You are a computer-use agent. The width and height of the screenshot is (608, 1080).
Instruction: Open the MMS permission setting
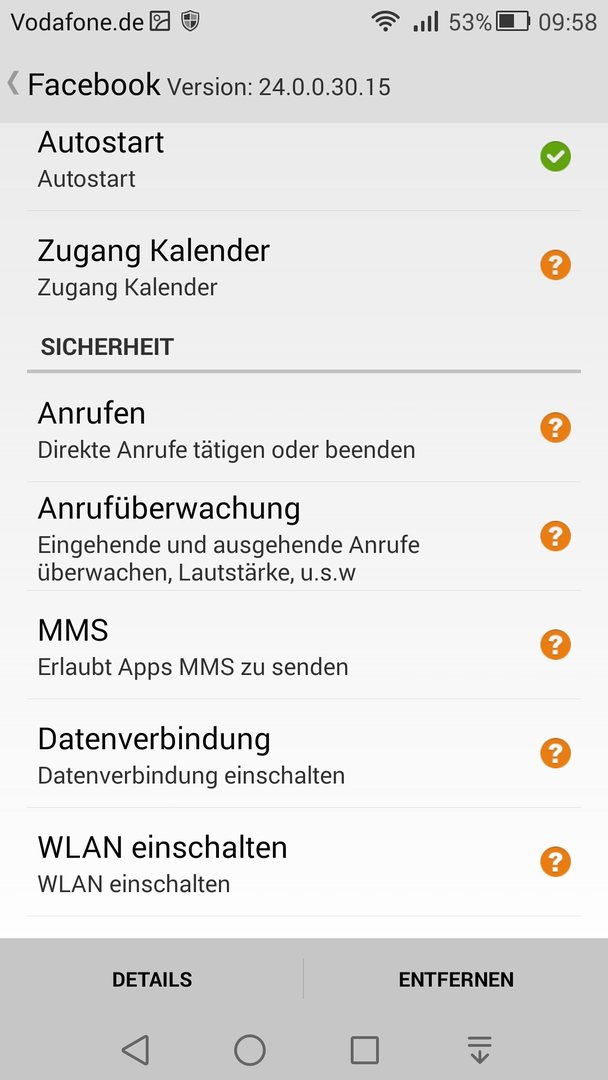[304, 645]
